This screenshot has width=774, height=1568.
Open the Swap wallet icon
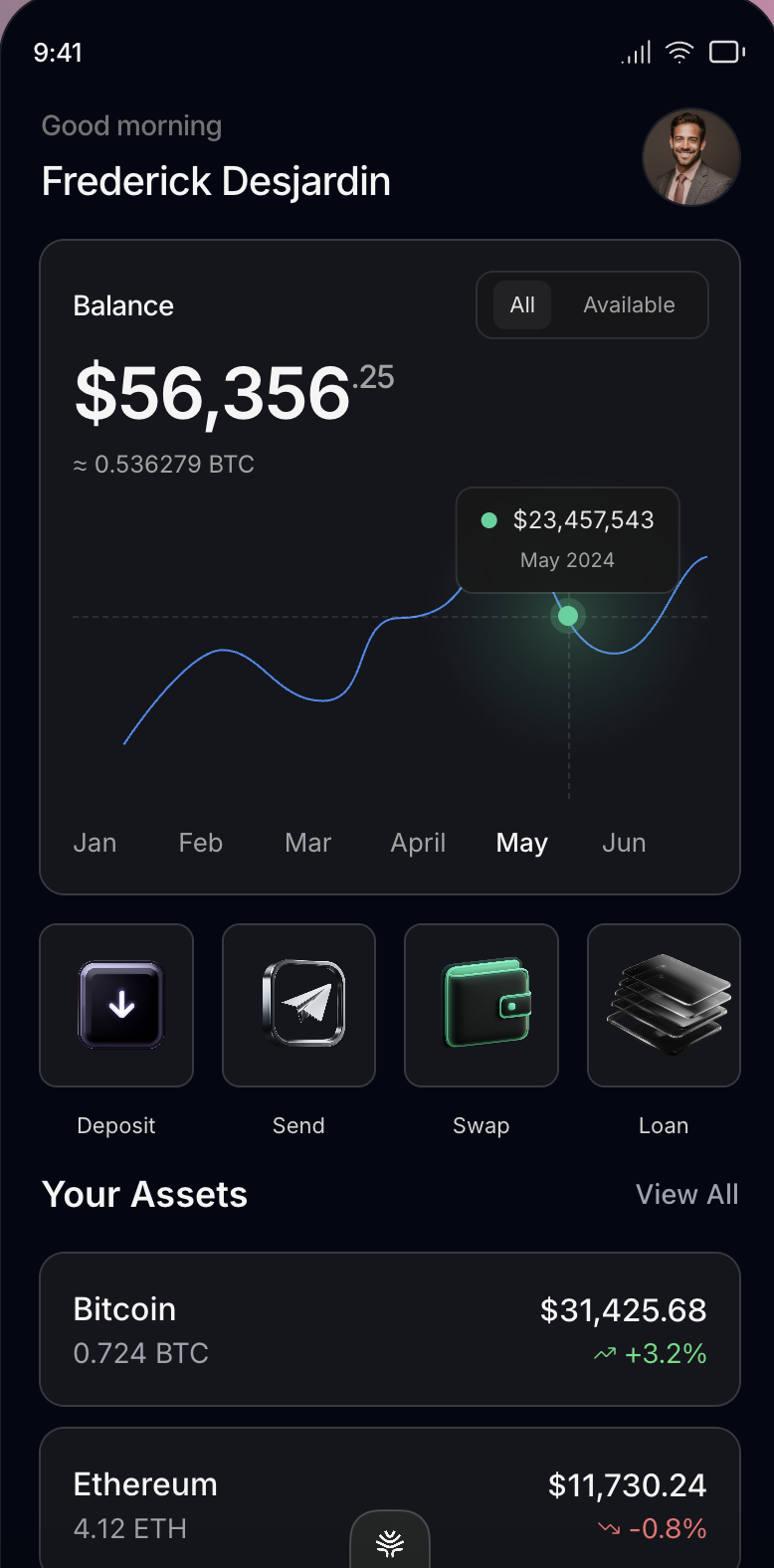pyautogui.click(x=481, y=1005)
